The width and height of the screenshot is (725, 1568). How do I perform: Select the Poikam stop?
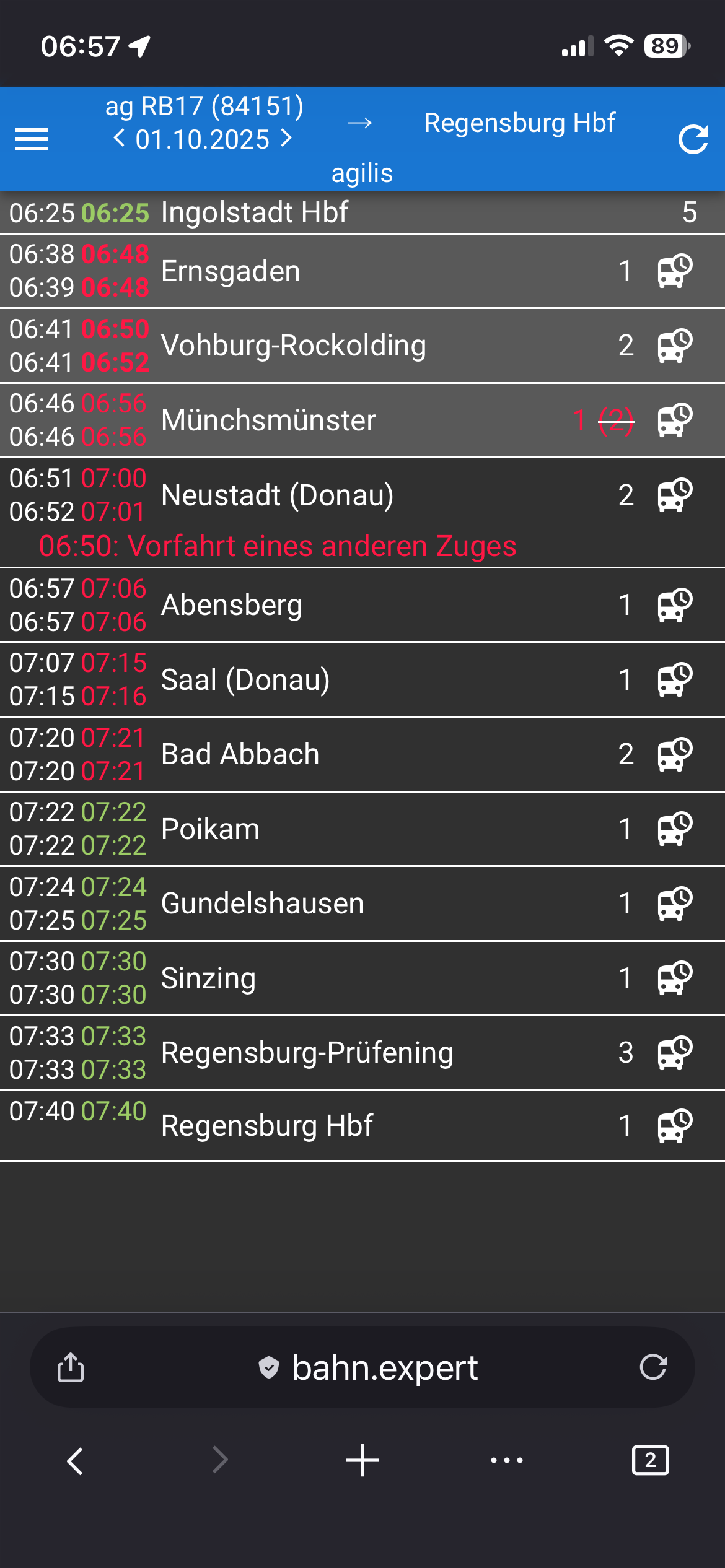coord(210,829)
